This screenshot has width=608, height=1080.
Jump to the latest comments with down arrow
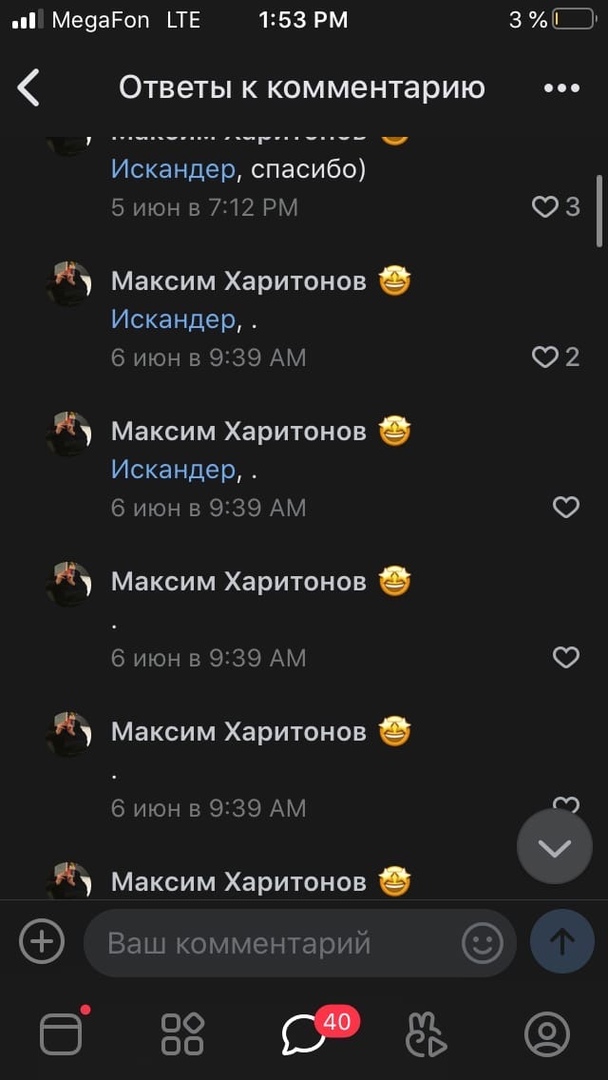554,848
